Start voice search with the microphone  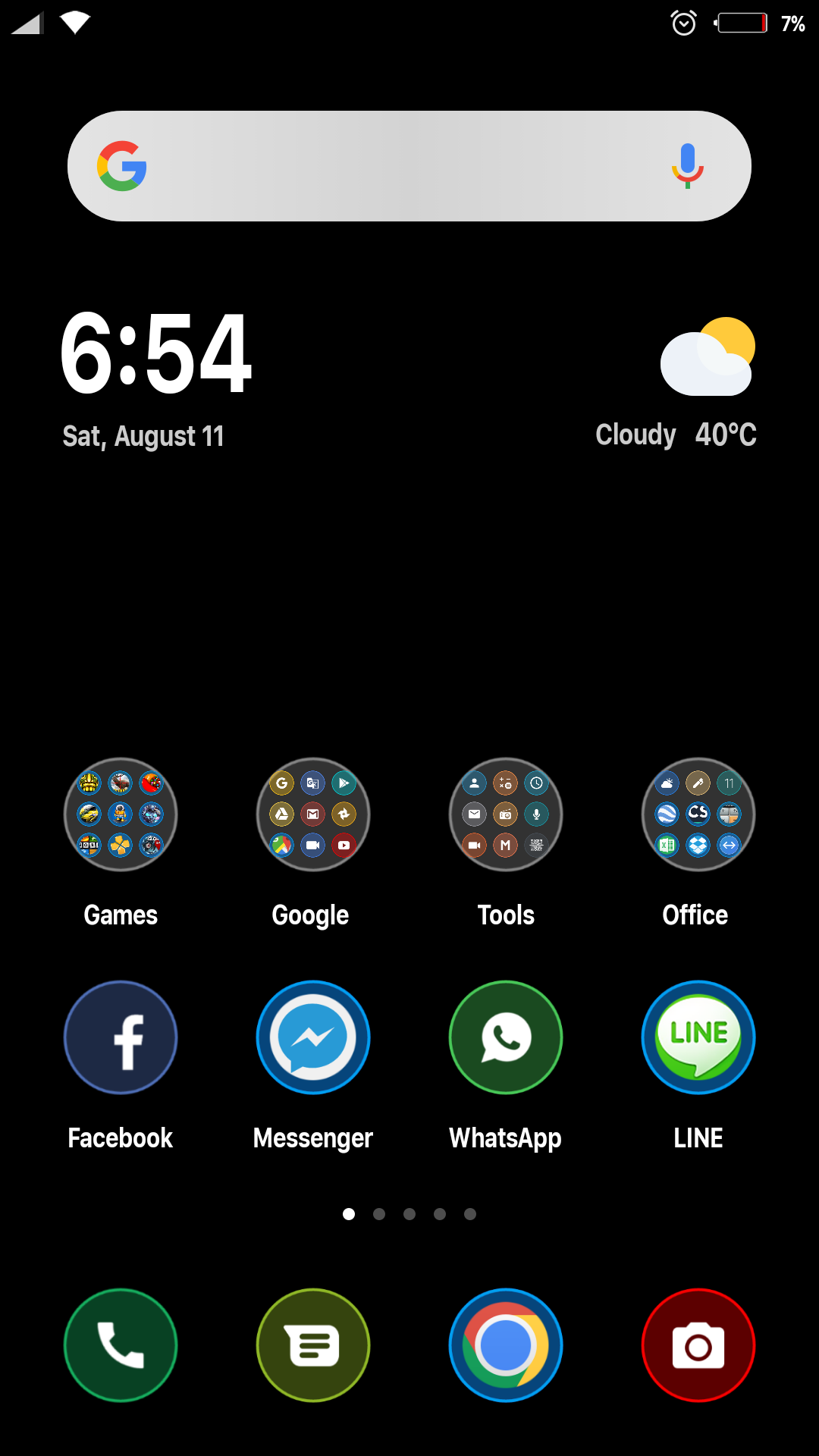pos(687,166)
